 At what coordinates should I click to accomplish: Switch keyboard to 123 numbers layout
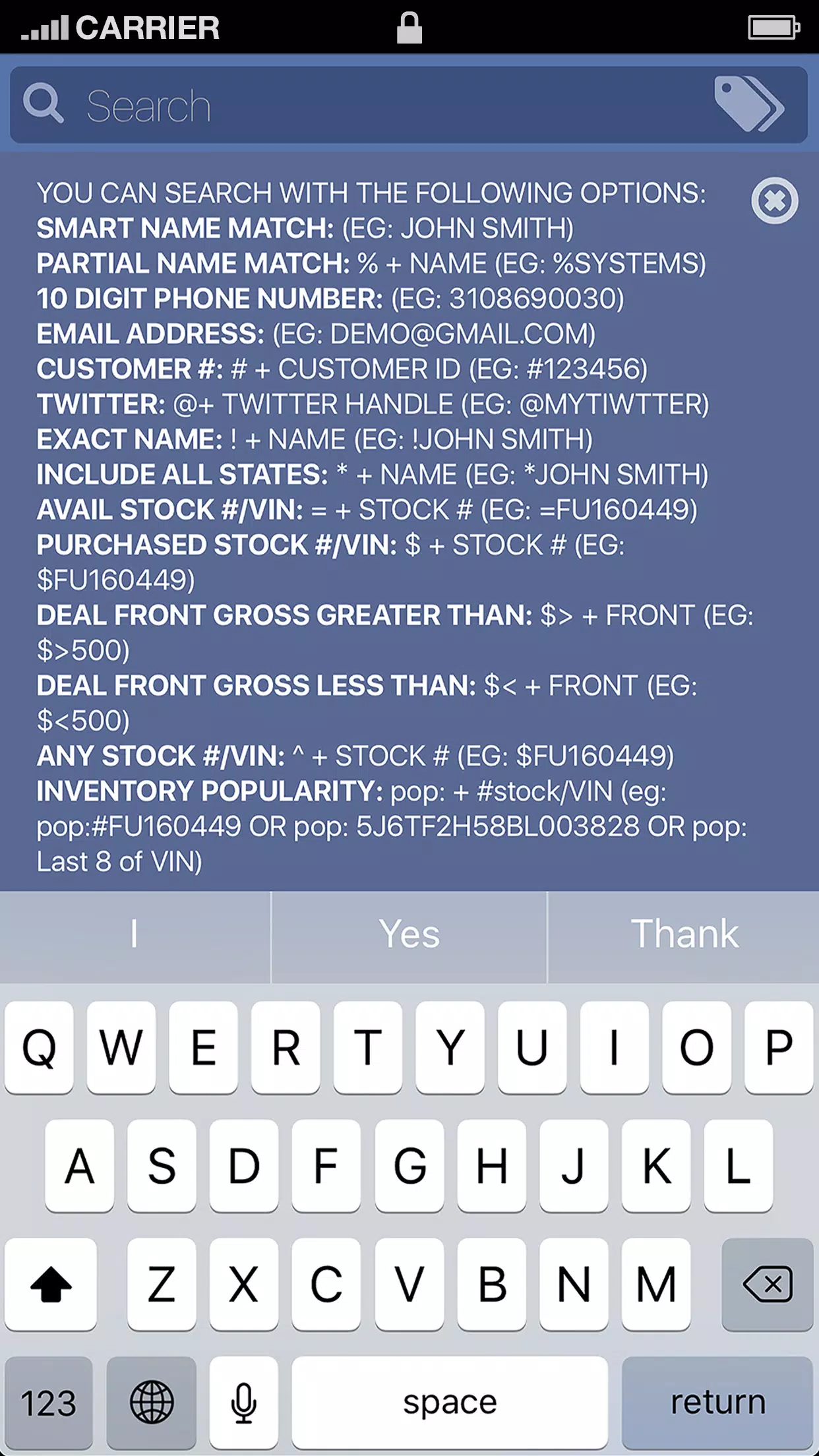click(x=49, y=1402)
